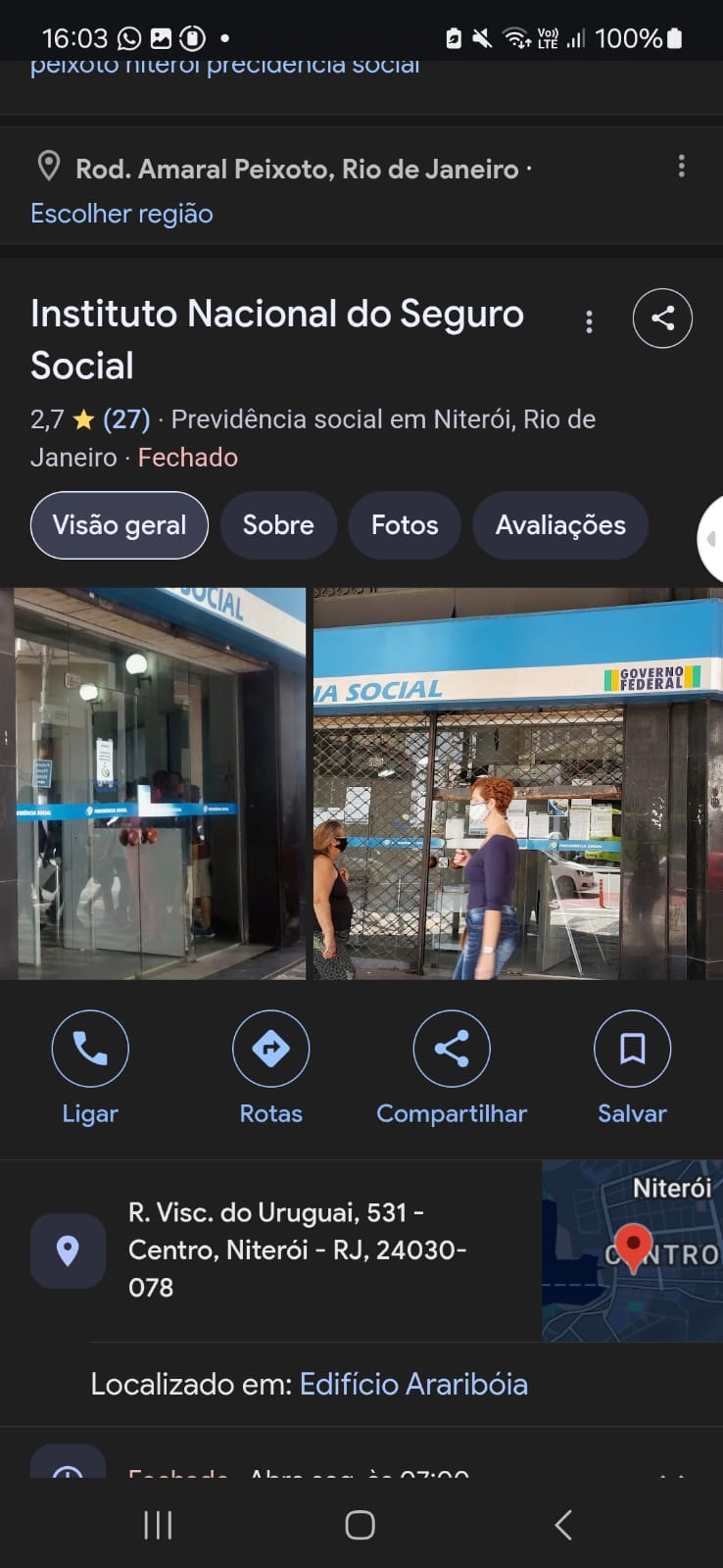Viewport: 723px width, 1568px height.
Task: Open overflow menu beside Rod. Amaral Peixoto
Action: (681, 167)
